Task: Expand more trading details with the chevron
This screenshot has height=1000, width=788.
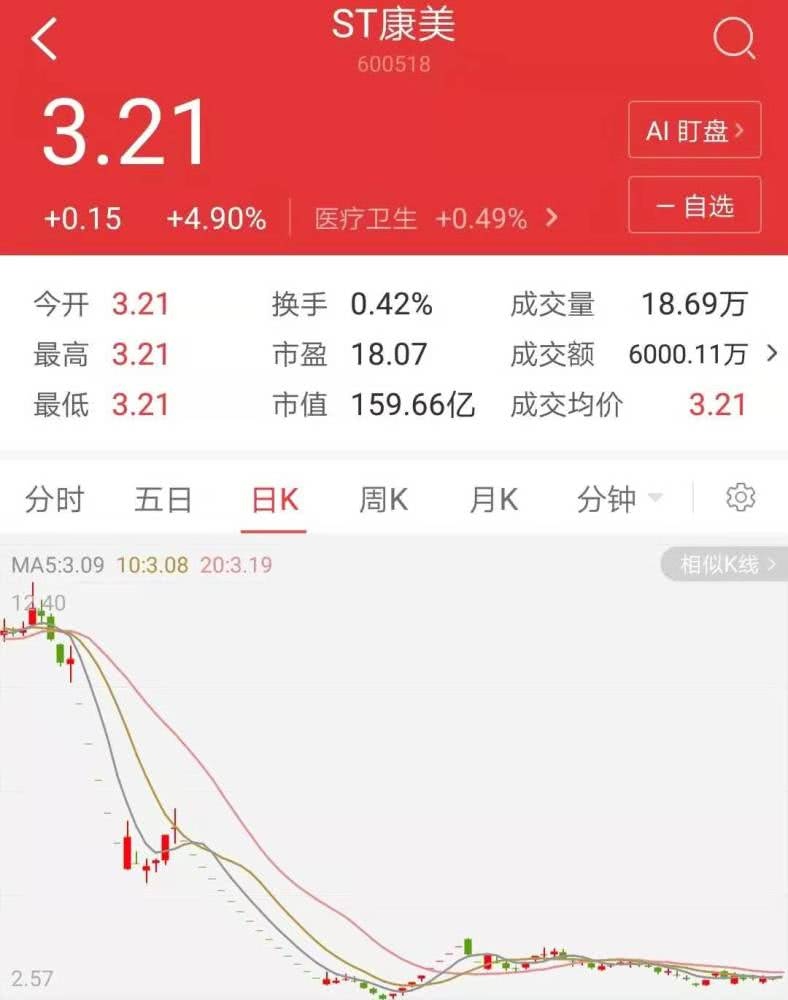Action: click(x=771, y=353)
